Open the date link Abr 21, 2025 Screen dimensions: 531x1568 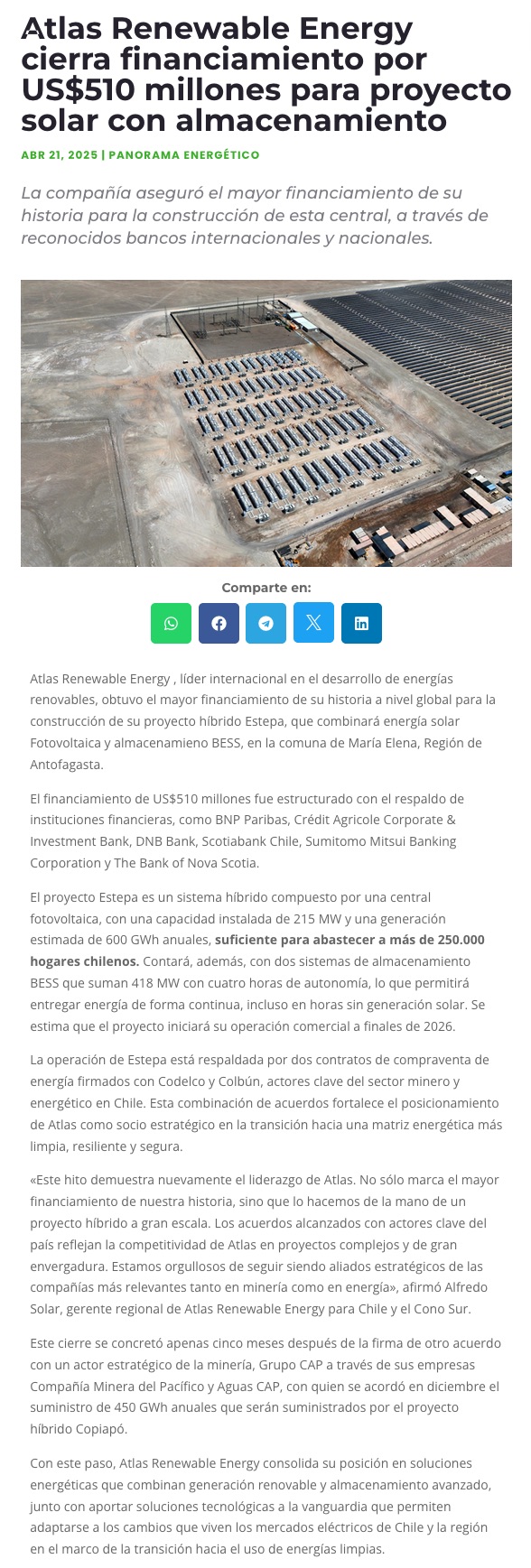(x=60, y=155)
